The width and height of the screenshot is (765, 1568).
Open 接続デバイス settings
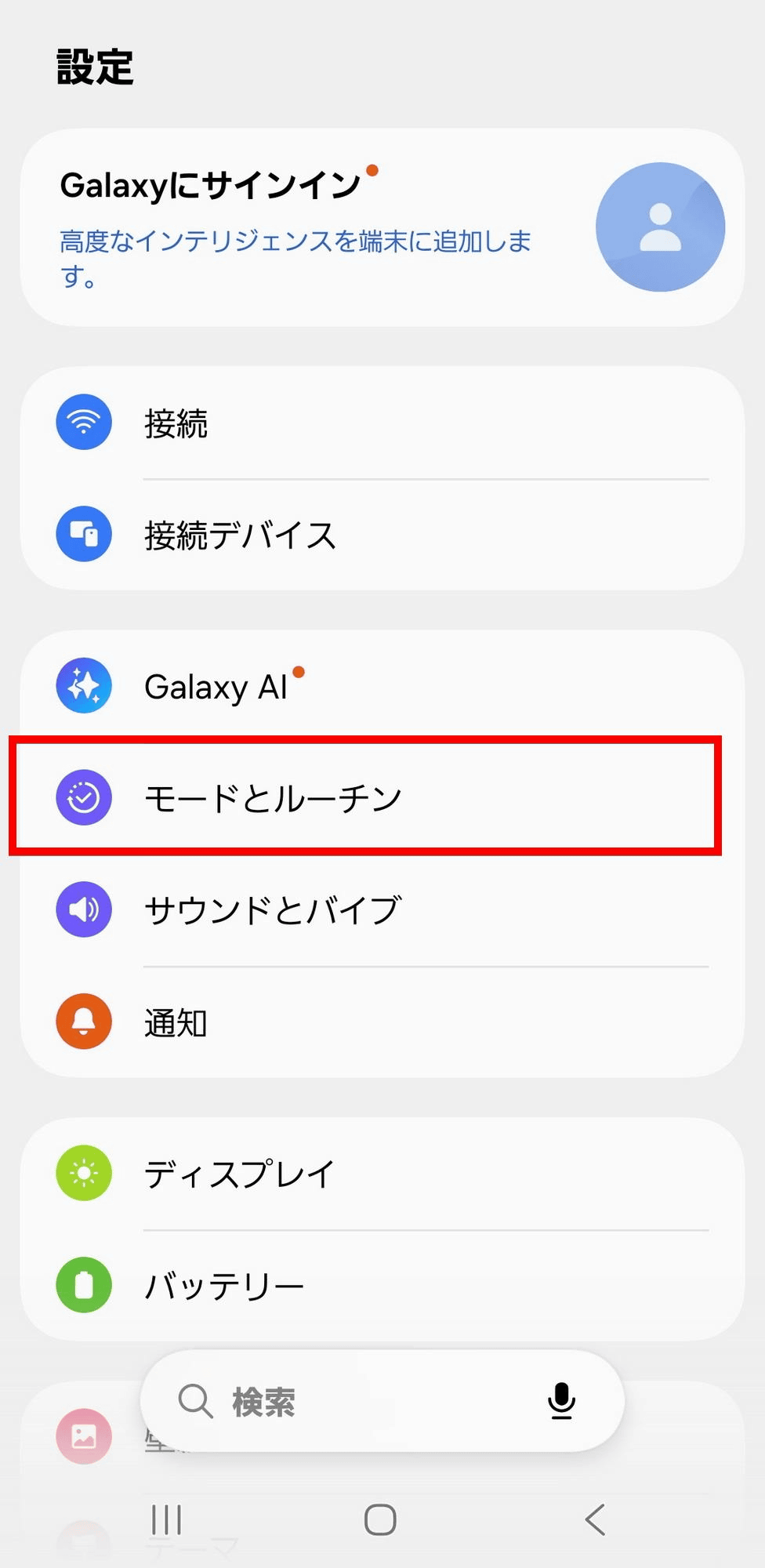[382, 535]
